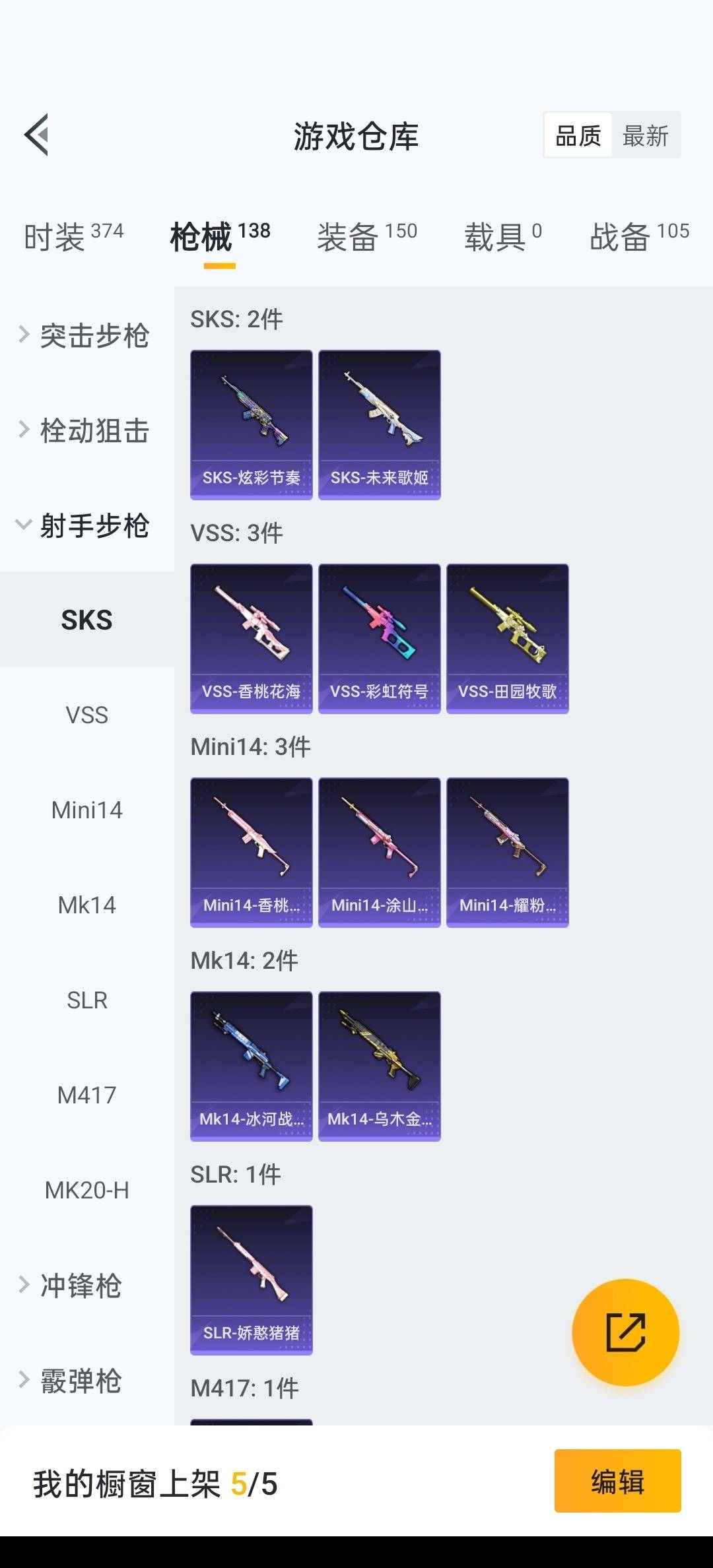The width and height of the screenshot is (713, 1568).
Task: Switch to the 时装 tab
Action: 73,236
